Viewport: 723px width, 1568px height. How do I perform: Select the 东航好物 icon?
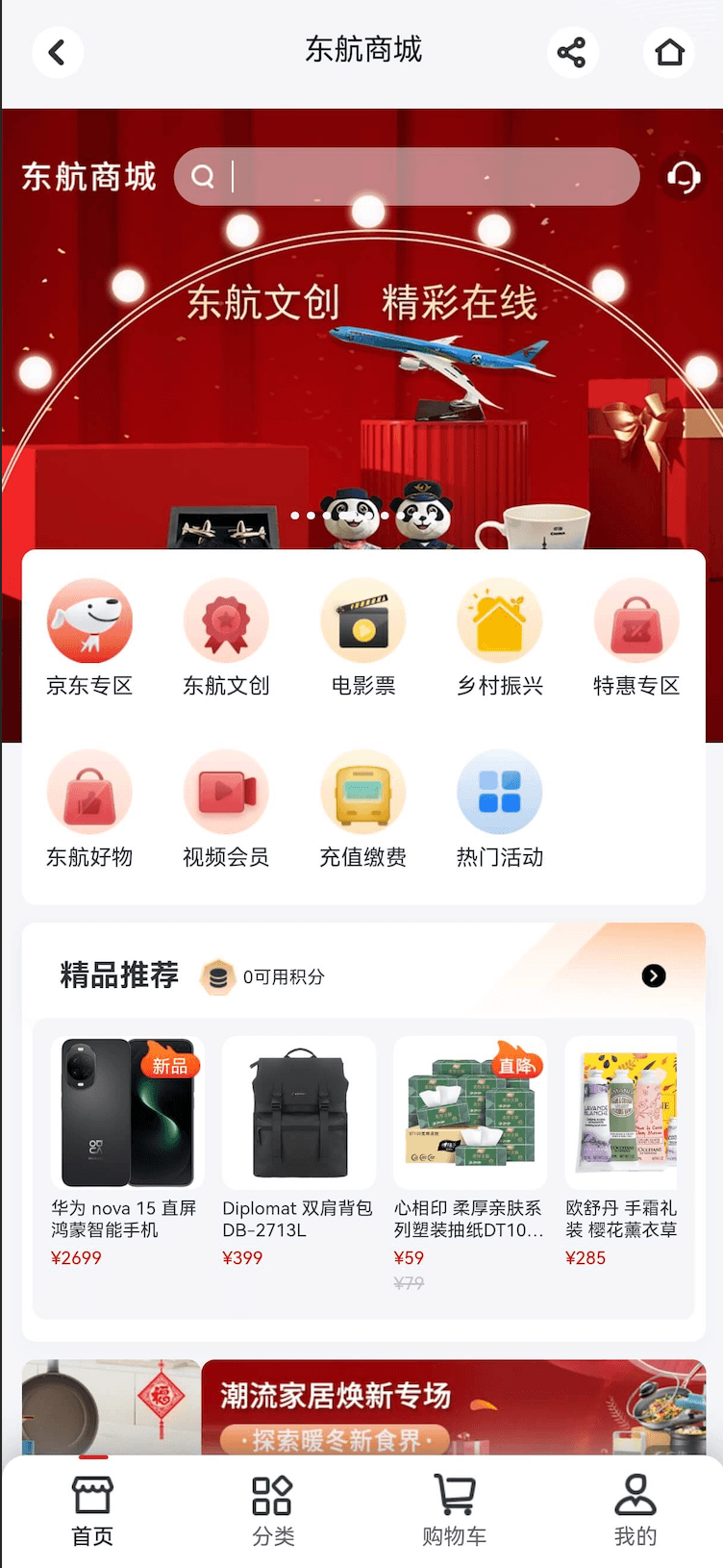[x=89, y=791]
